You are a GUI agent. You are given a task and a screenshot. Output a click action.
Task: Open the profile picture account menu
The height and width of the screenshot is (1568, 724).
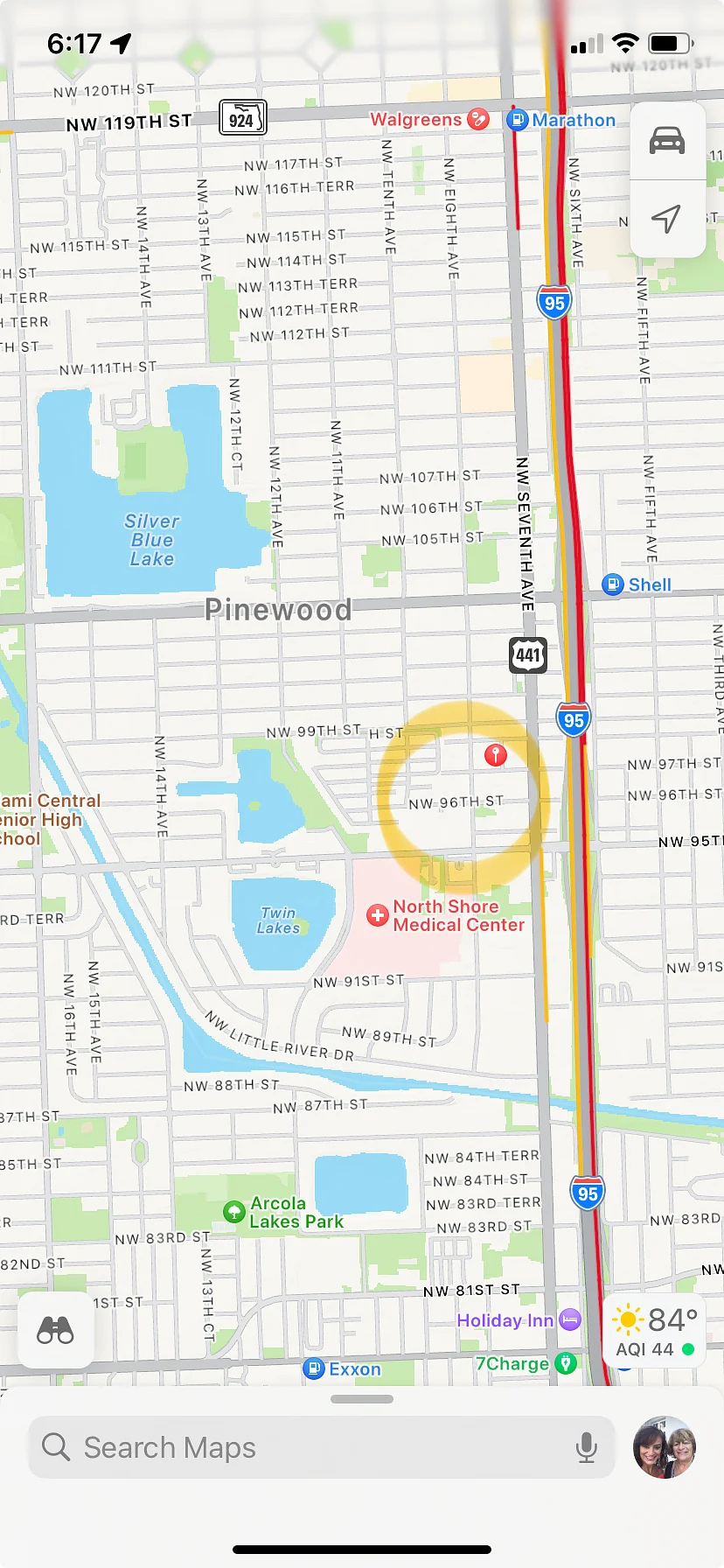665,1447
